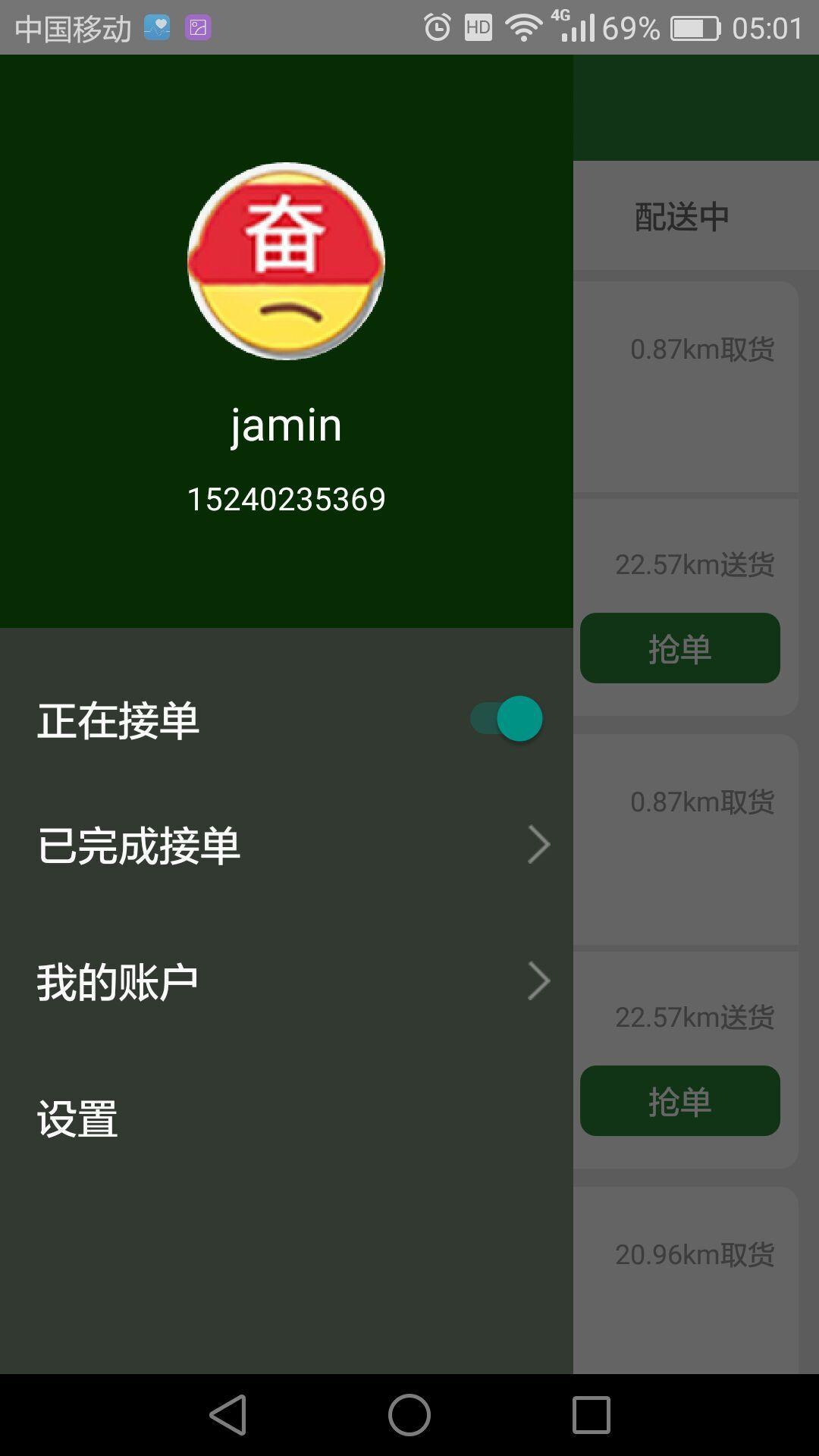The width and height of the screenshot is (819, 1456).
Task: Open 我的账户 account page
Action: 287,981
